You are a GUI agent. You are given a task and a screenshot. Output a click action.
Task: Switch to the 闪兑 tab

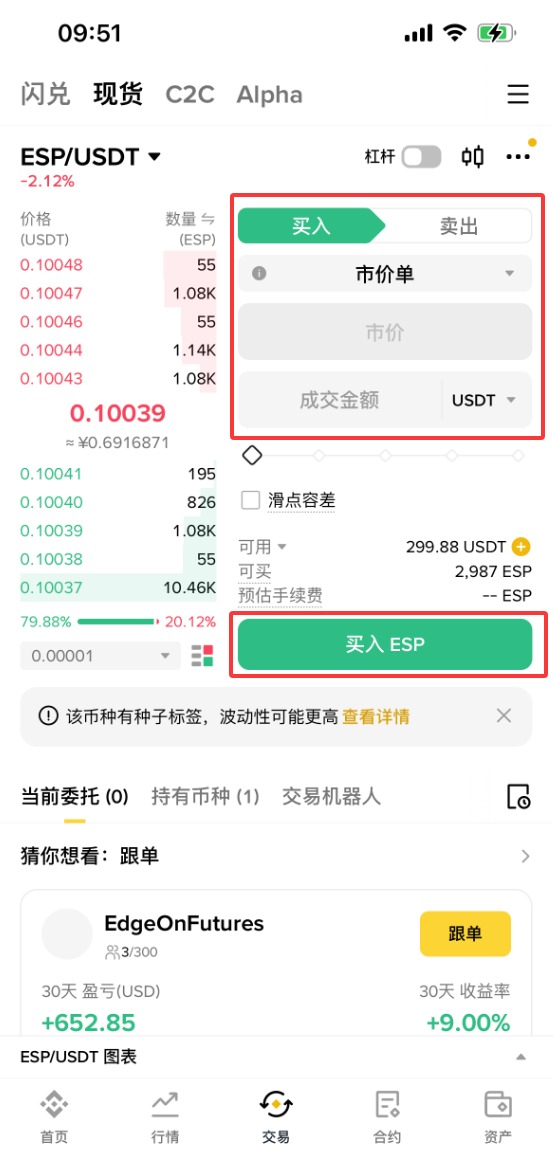[45, 95]
